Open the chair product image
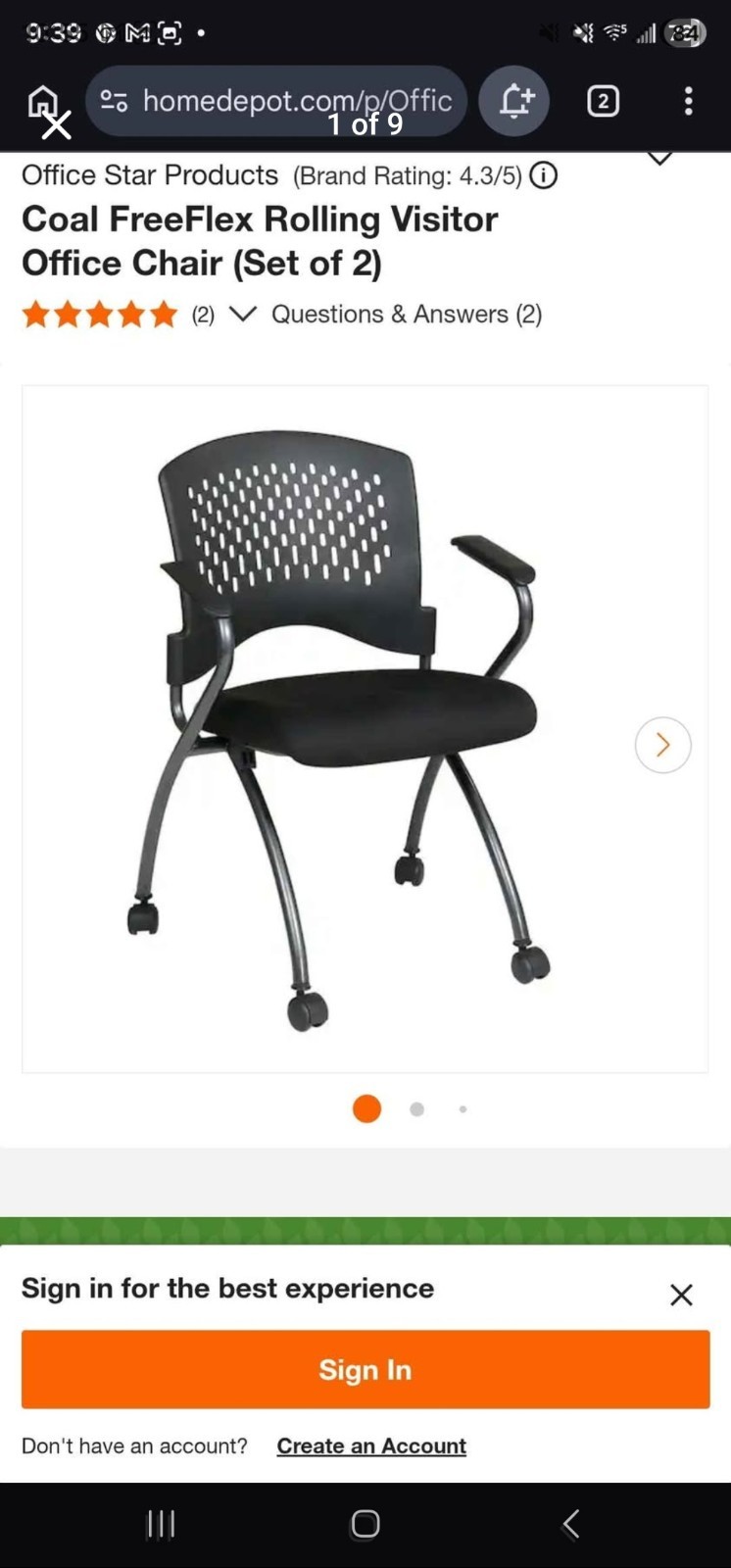The width and height of the screenshot is (731, 1568). click(339, 729)
